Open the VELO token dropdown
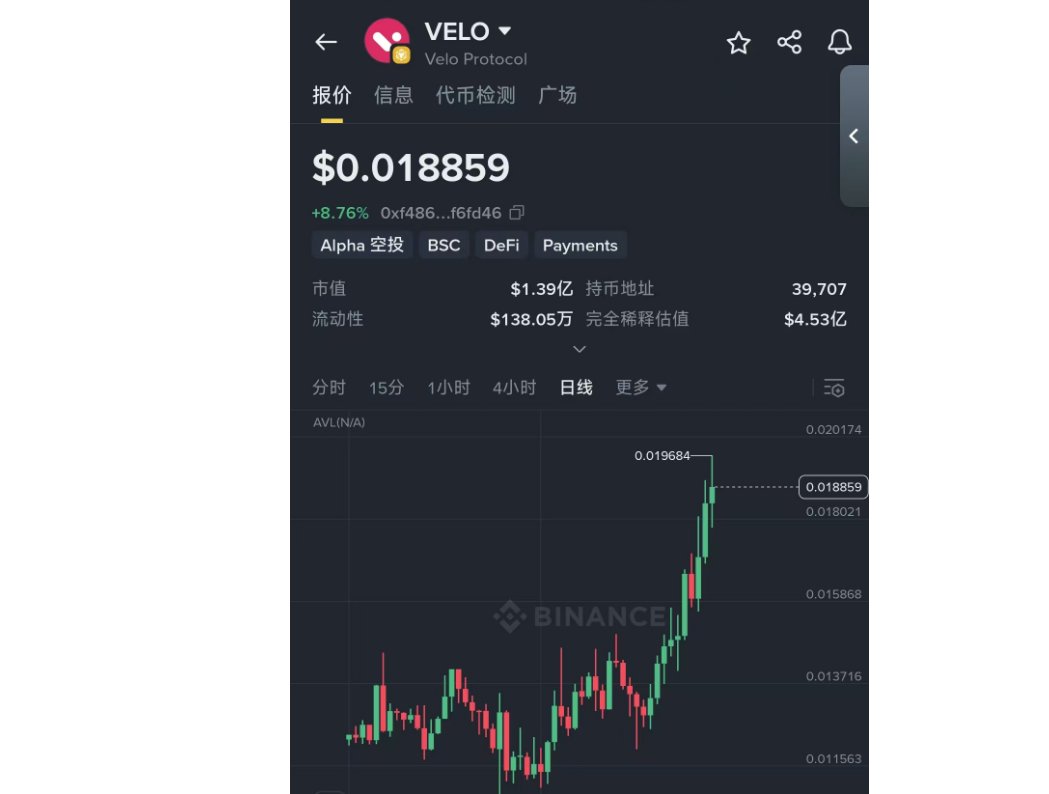Image resolution: width=1049 pixels, height=794 pixels. tap(504, 31)
